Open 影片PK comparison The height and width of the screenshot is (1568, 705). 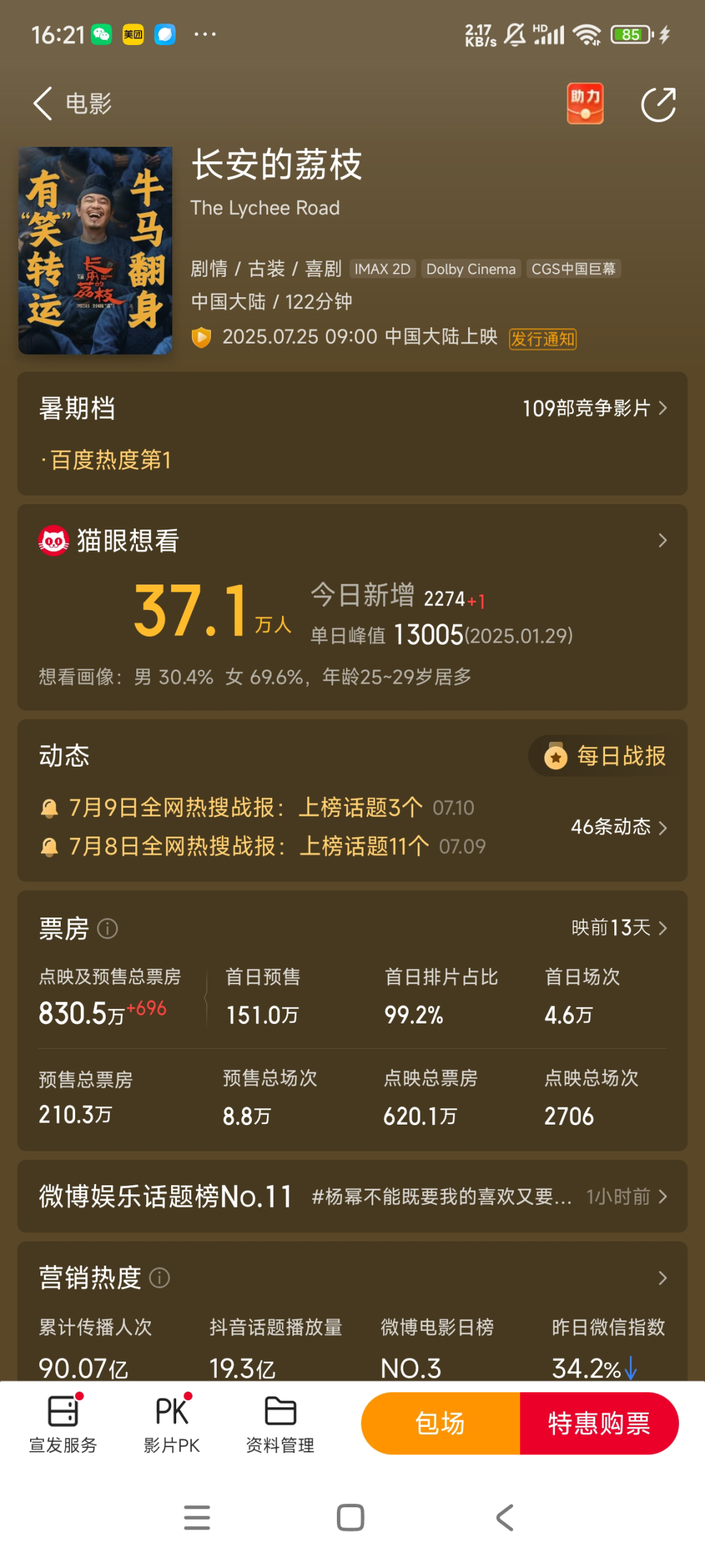pyautogui.click(x=172, y=1424)
